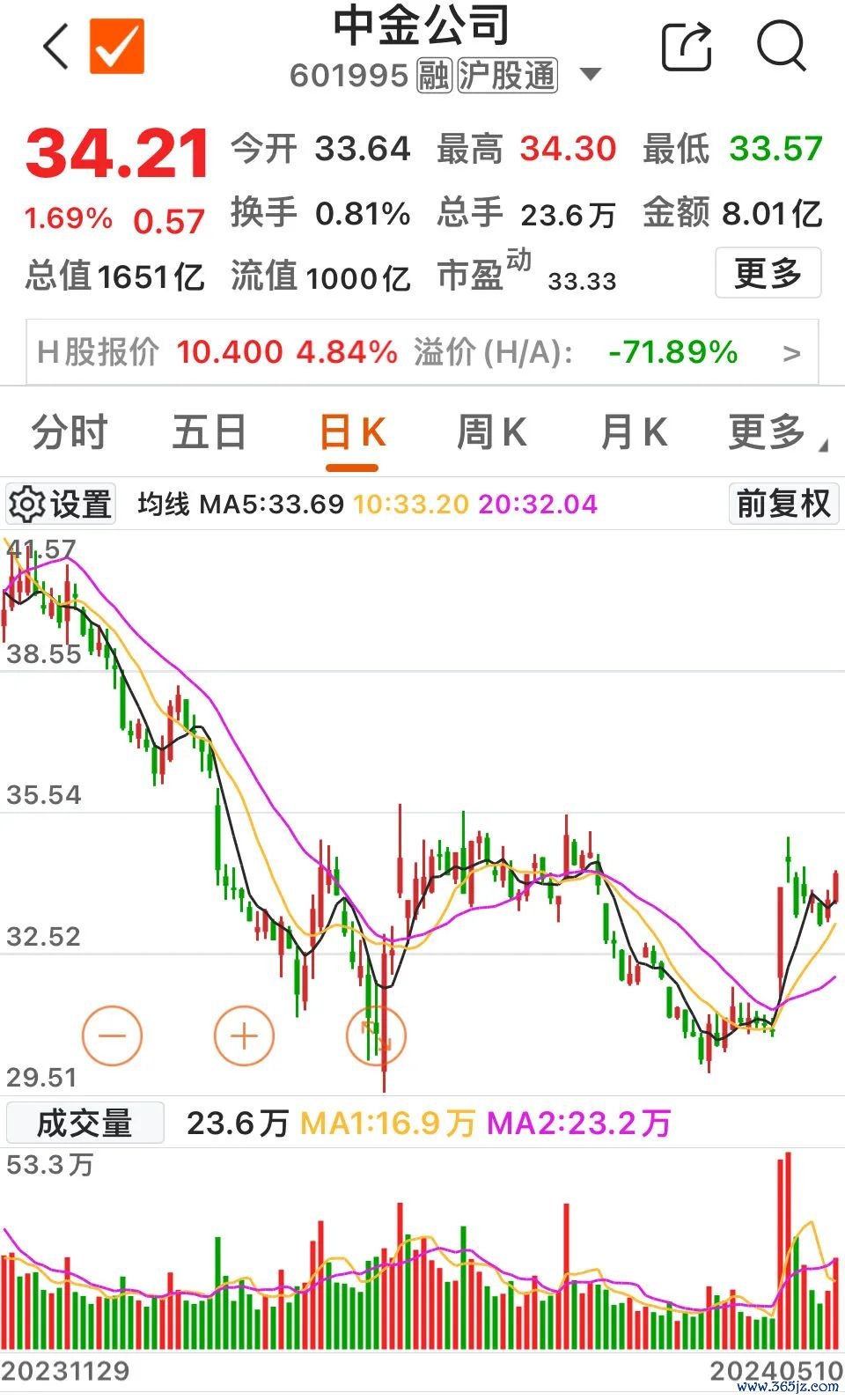The height and width of the screenshot is (1400, 845).
Task: Switch to the 月K chart tab
Action: tap(633, 433)
